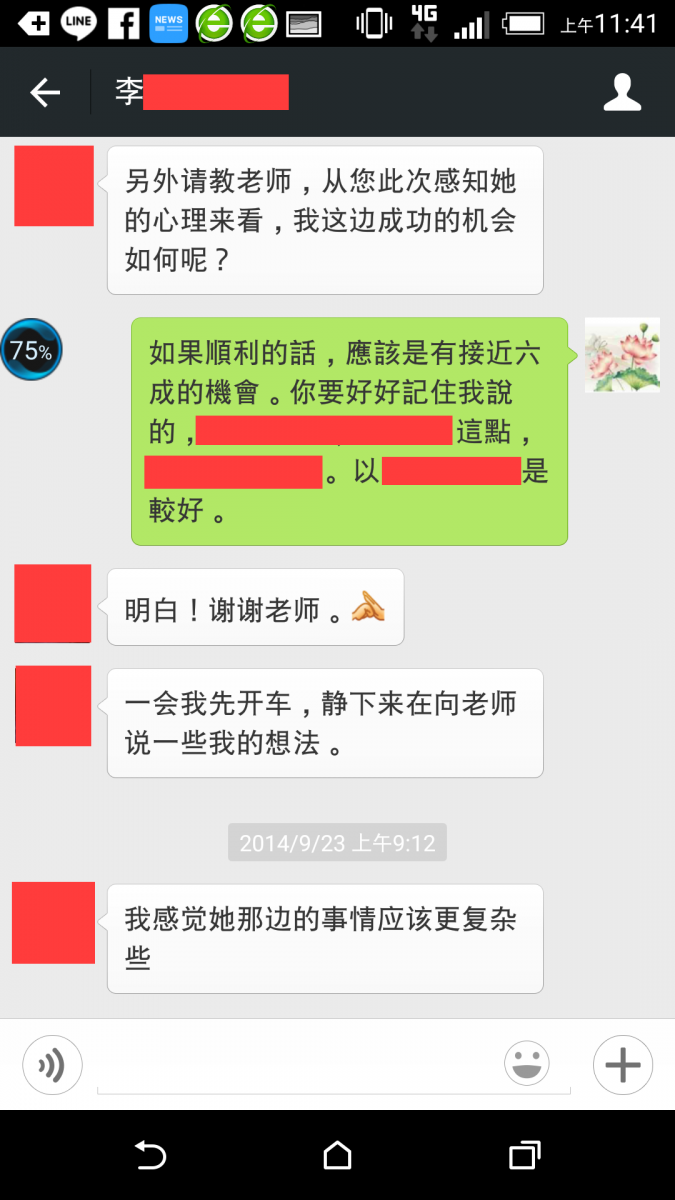Tap the system home button
Image resolution: width=675 pixels, height=1200 pixels.
(x=337, y=1155)
